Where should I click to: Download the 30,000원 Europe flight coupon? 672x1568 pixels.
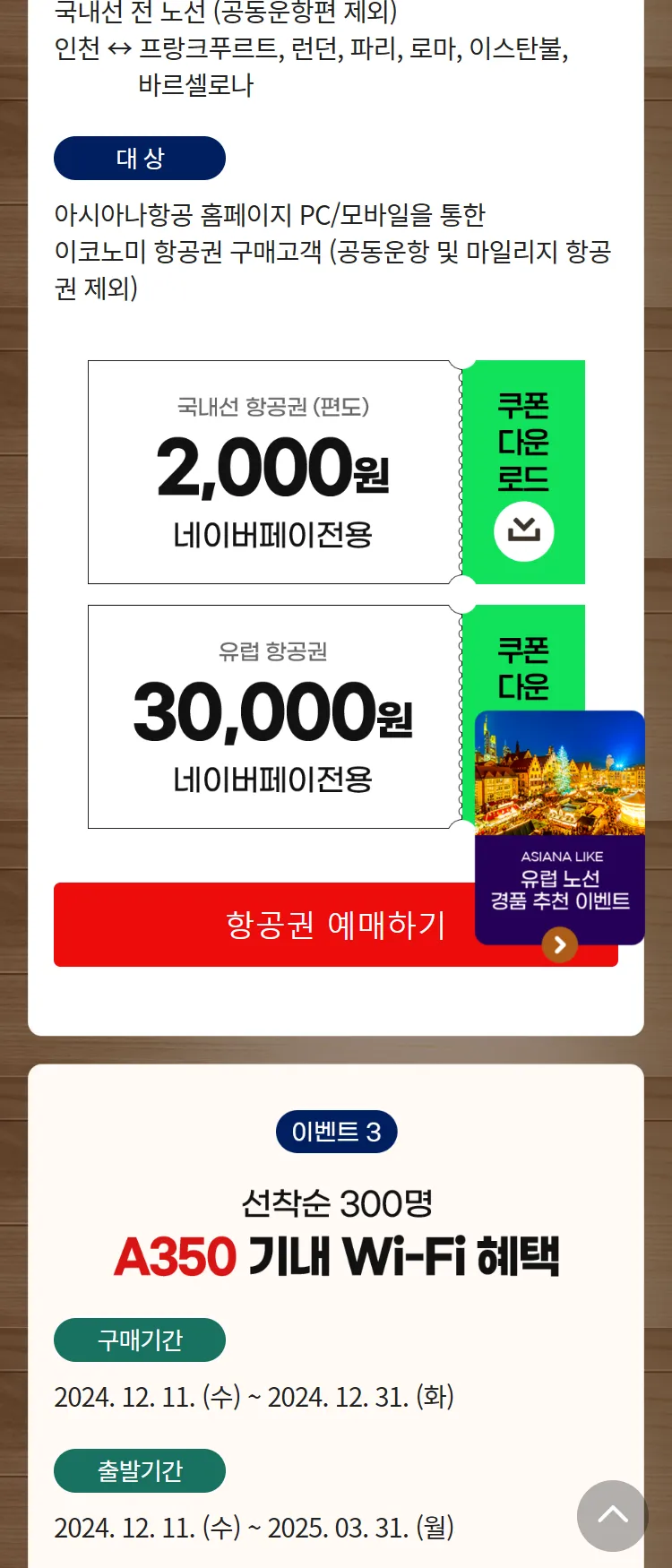pyautogui.click(x=523, y=668)
